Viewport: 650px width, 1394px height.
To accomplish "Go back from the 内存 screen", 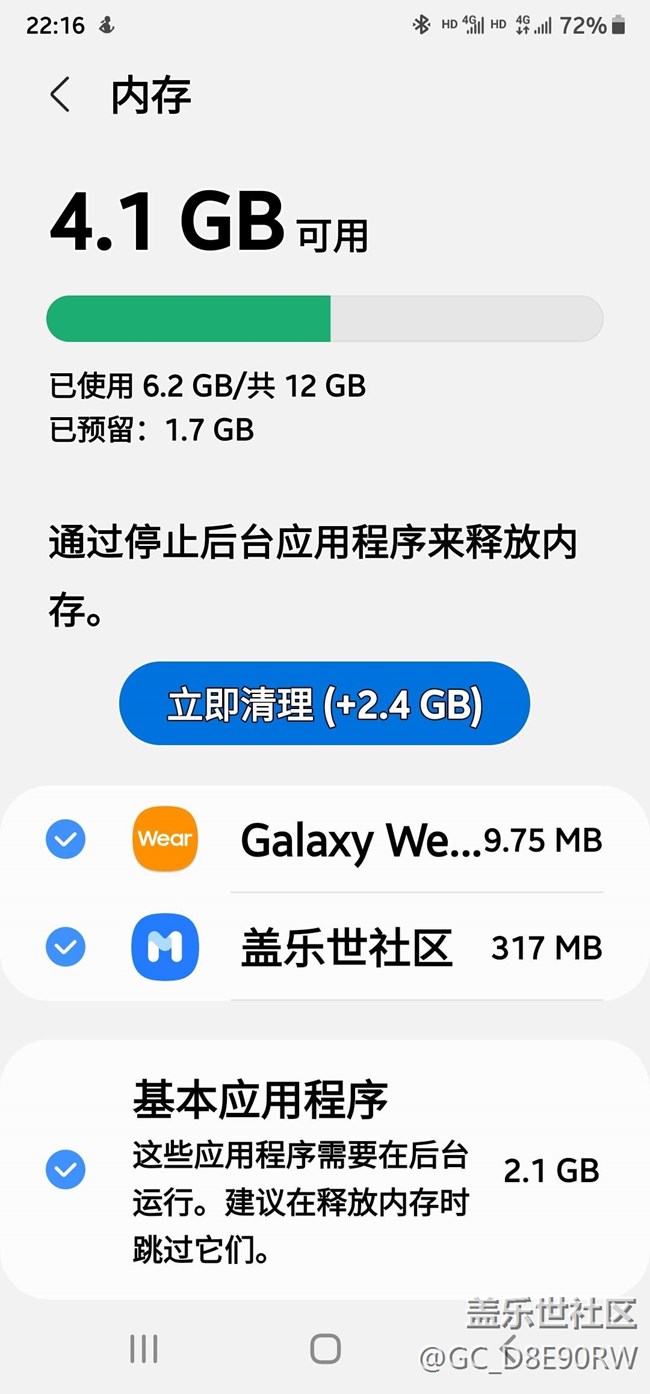I will coord(60,96).
